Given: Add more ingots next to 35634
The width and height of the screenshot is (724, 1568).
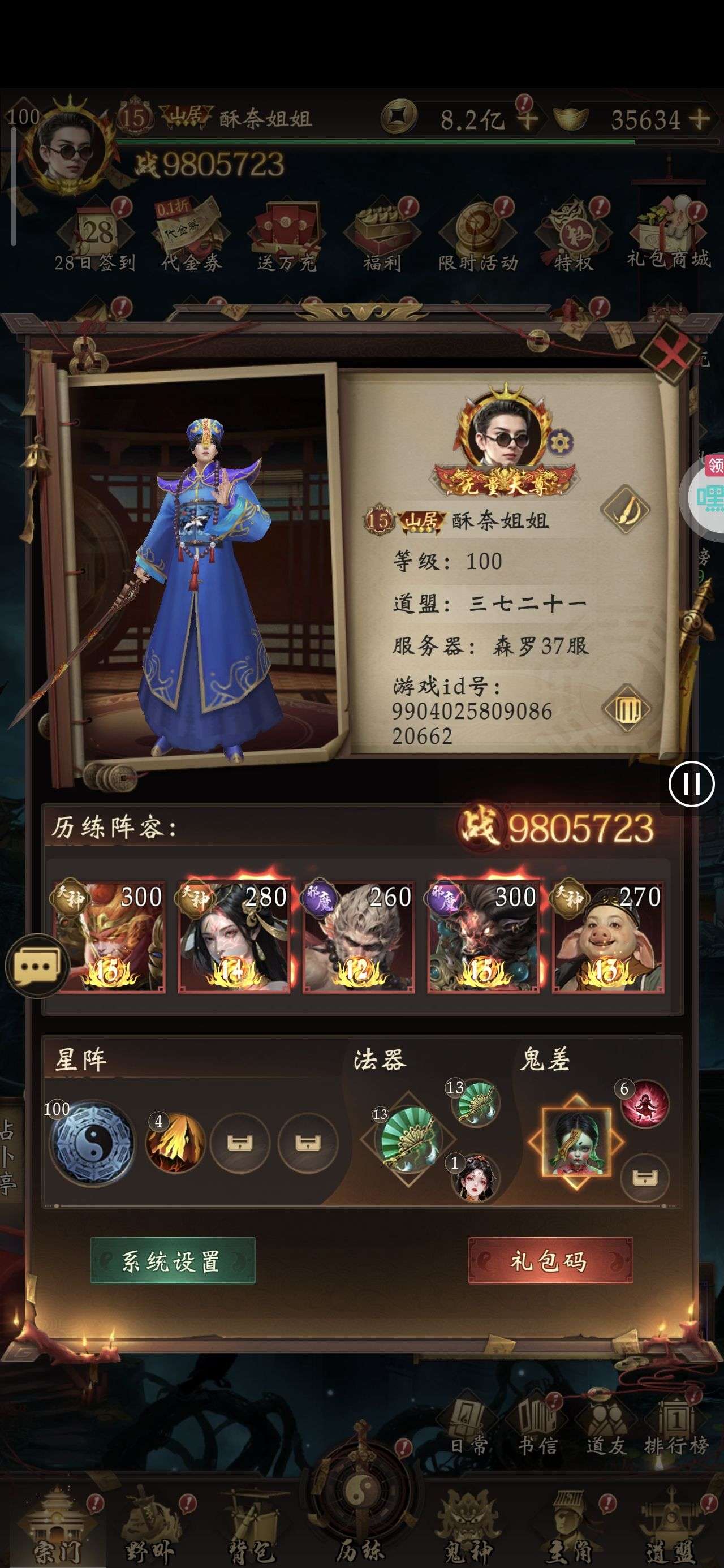Looking at the screenshot, I should [700, 119].
